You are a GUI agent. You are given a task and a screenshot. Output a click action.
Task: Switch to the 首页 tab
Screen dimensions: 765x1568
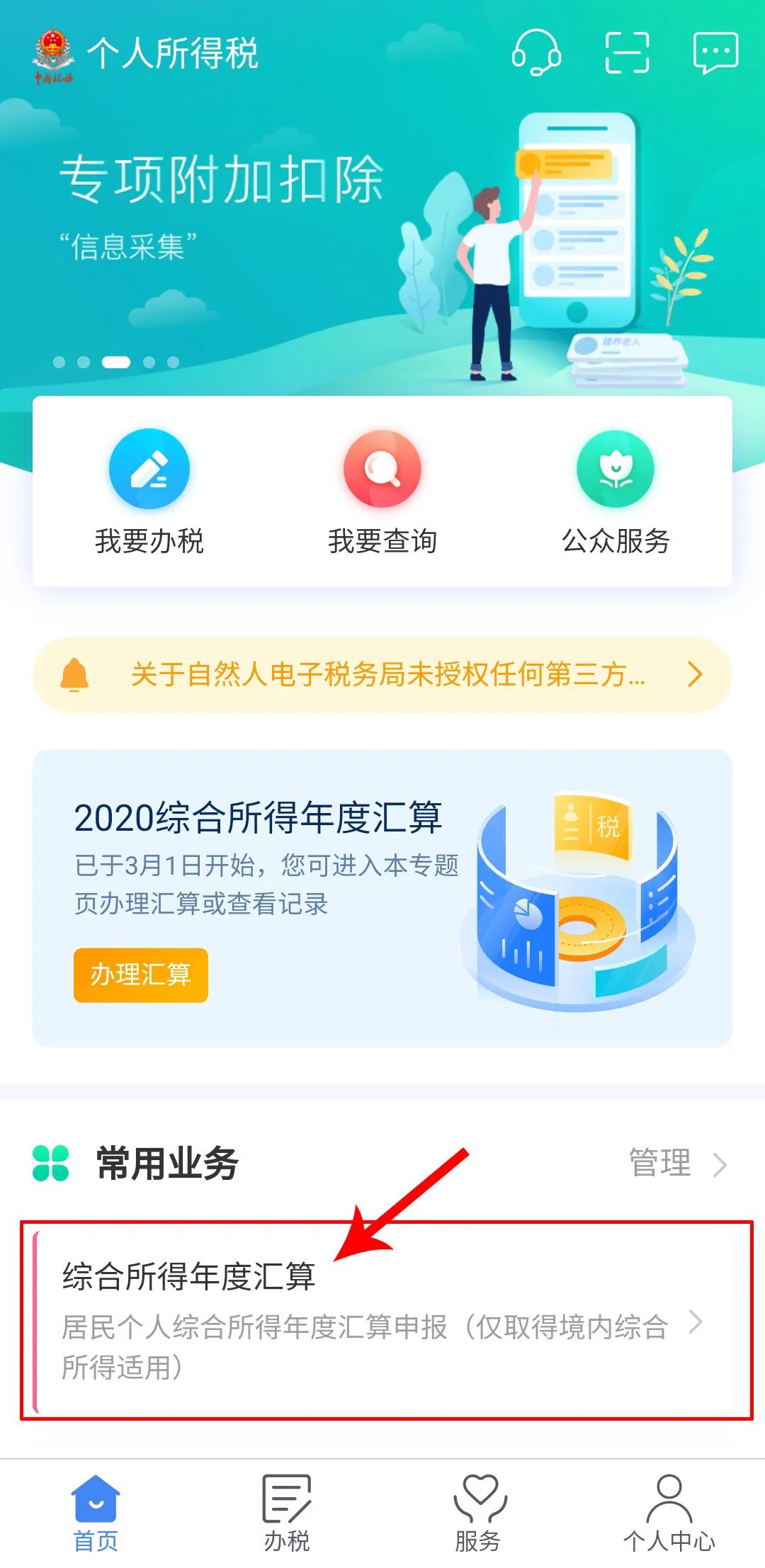coord(96,1509)
